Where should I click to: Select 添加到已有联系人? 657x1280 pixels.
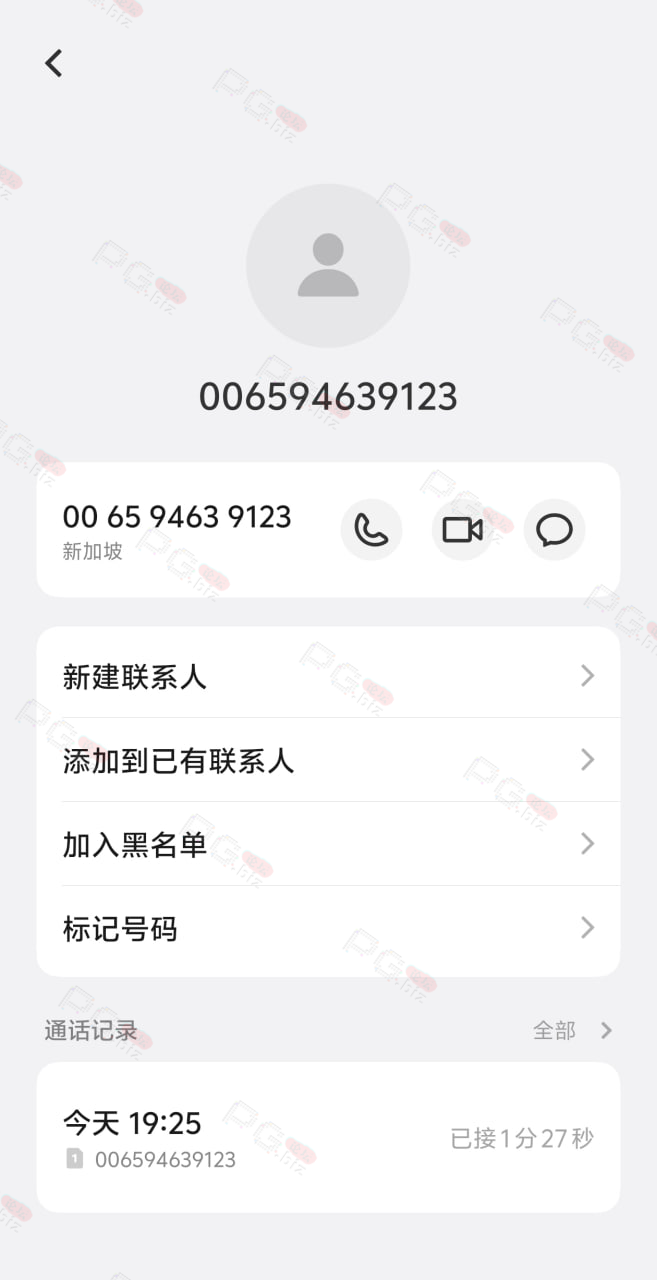click(x=328, y=761)
